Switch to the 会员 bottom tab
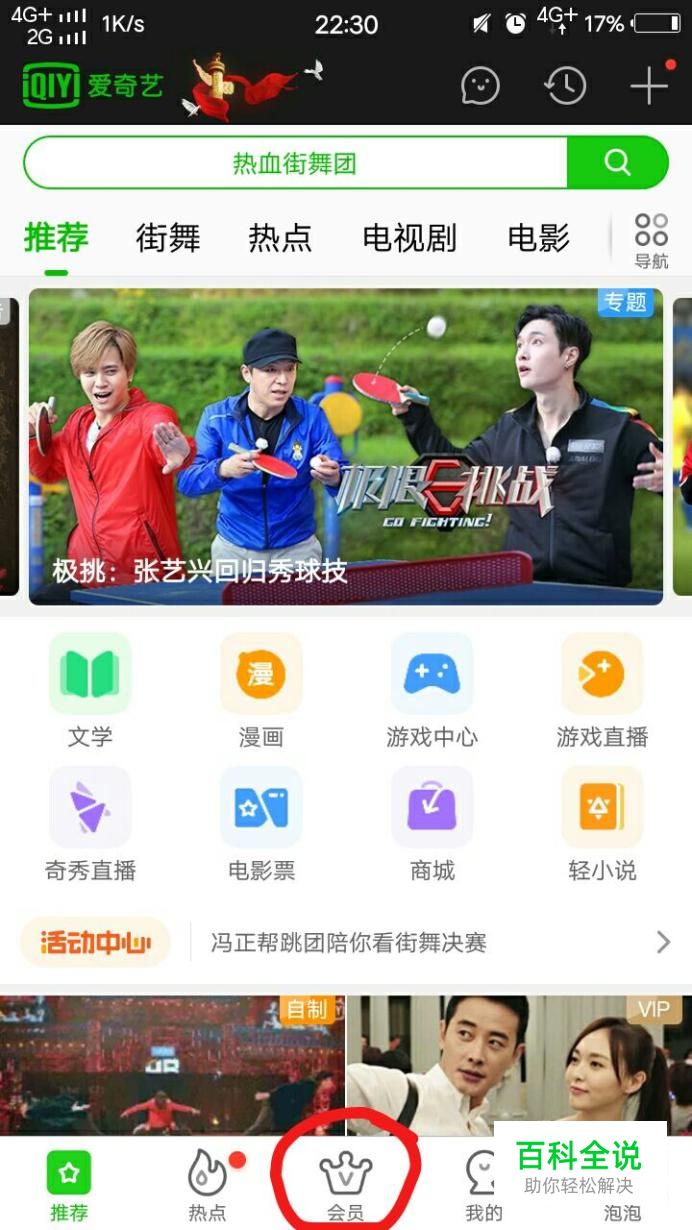The height and width of the screenshot is (1230, 692). tap(345, 1186)
